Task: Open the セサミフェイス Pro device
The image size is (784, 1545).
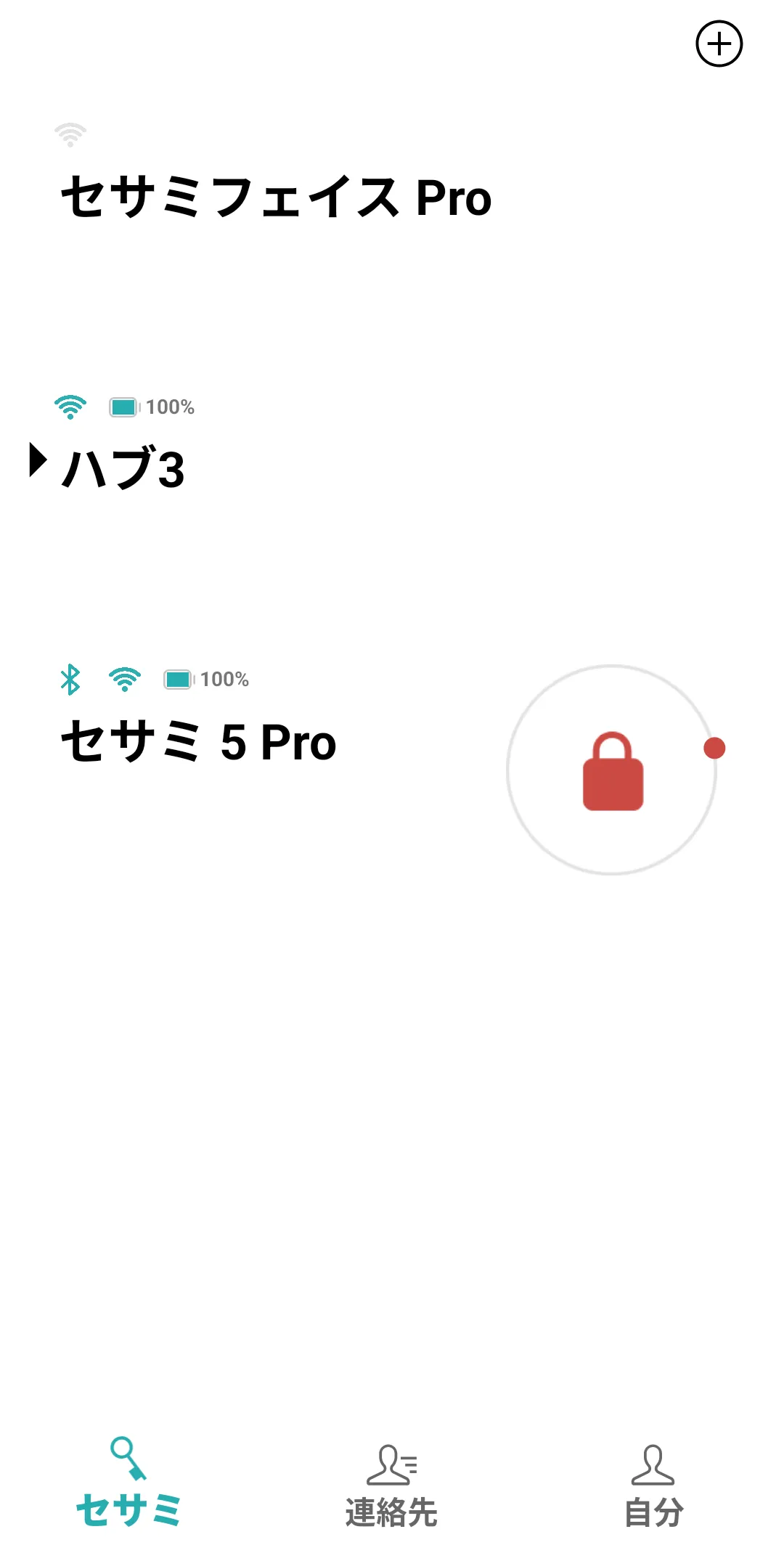Action: click(276, 197)
